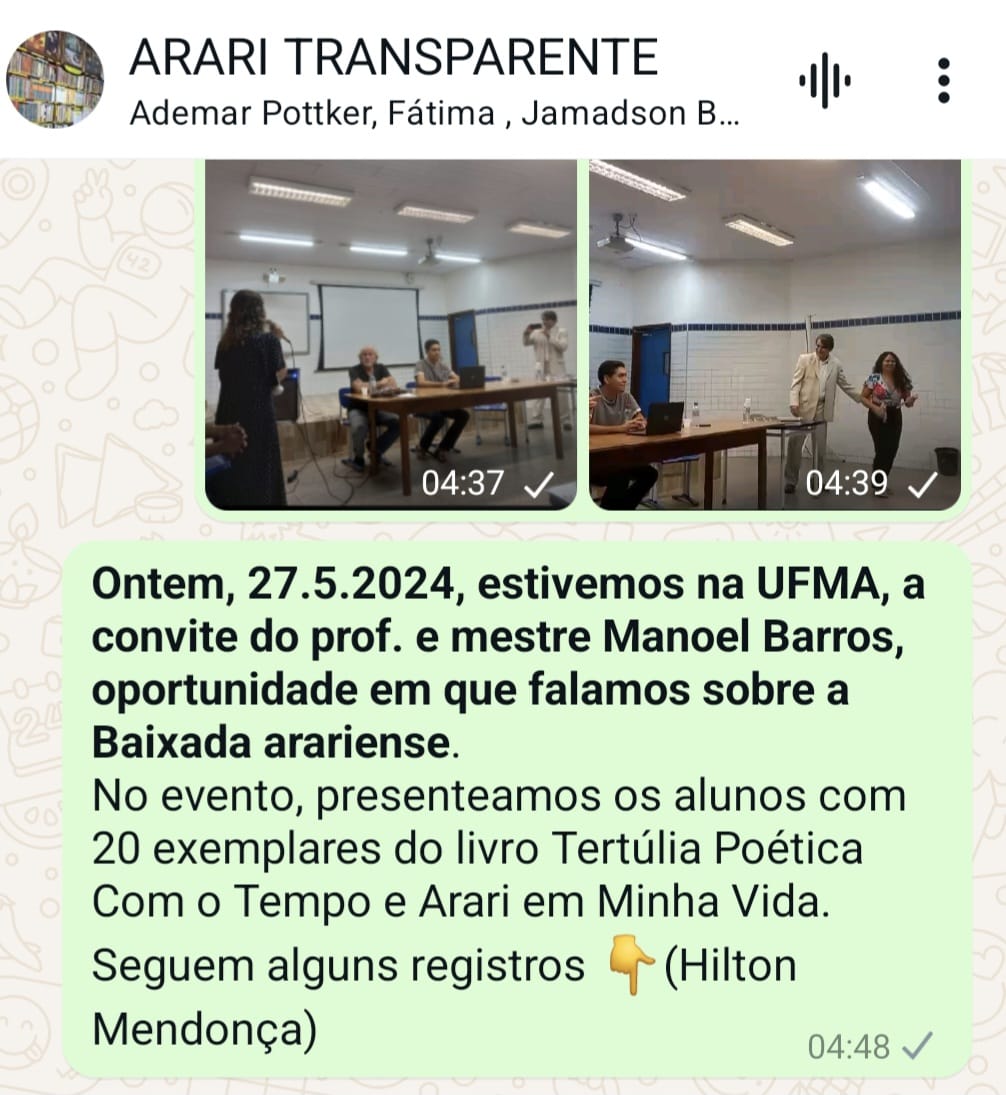Tap the group profile picture
The image size is (1006, 1095).
click(55, 79)
